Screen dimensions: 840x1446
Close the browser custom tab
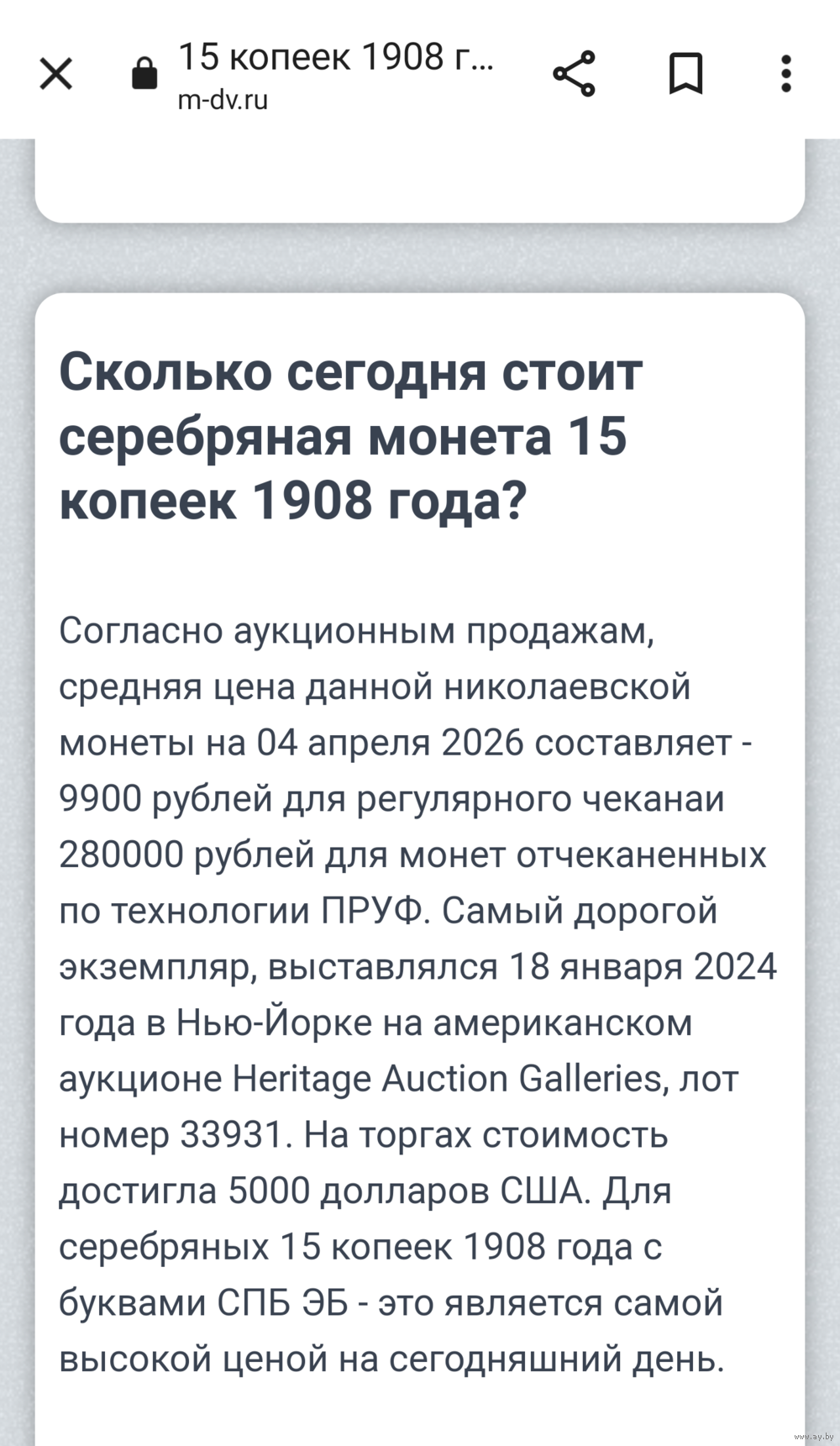(x=56, y=74)
